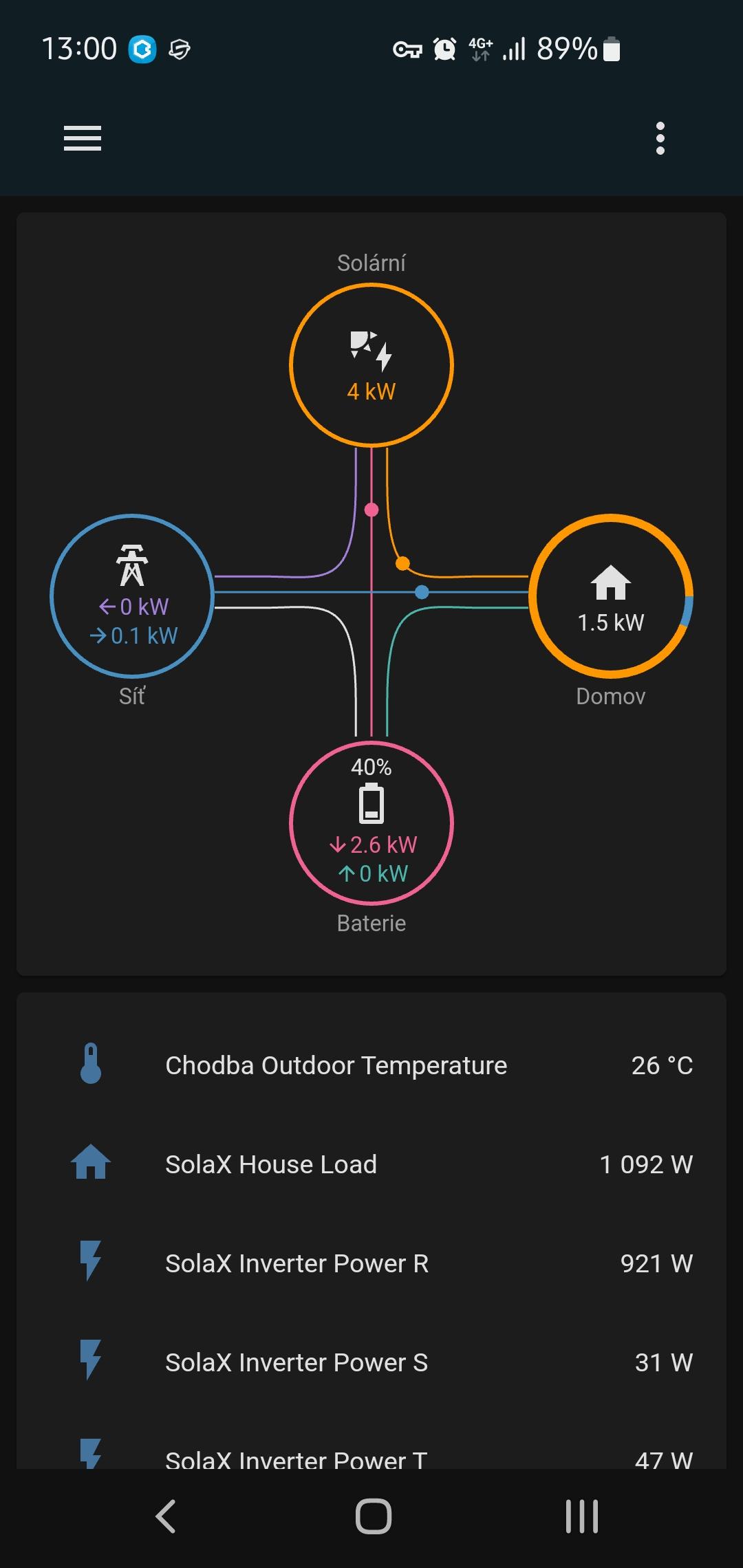
Task: Open the Baterie battery circle
Action: pyautogui.click(x=371, y=823)
